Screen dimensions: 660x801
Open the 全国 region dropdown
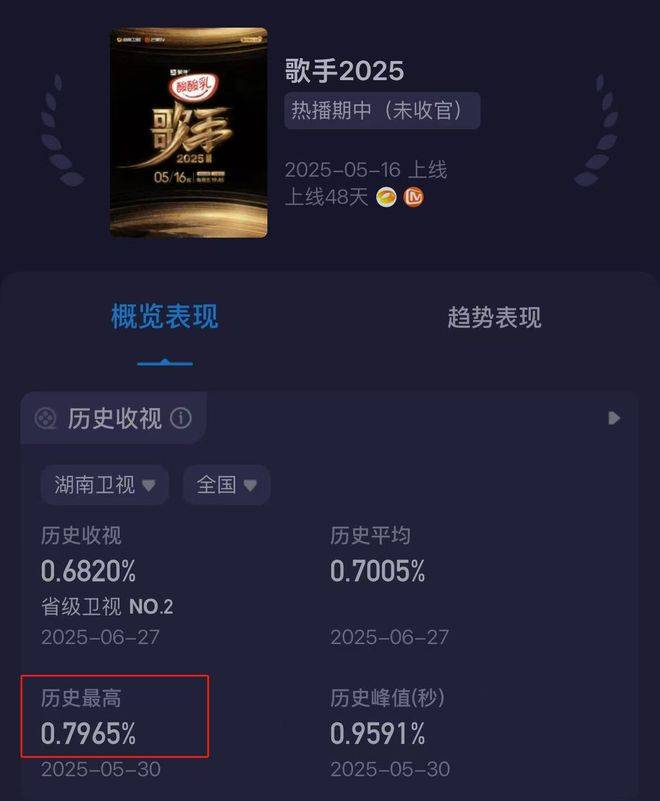tap(227, 485)
